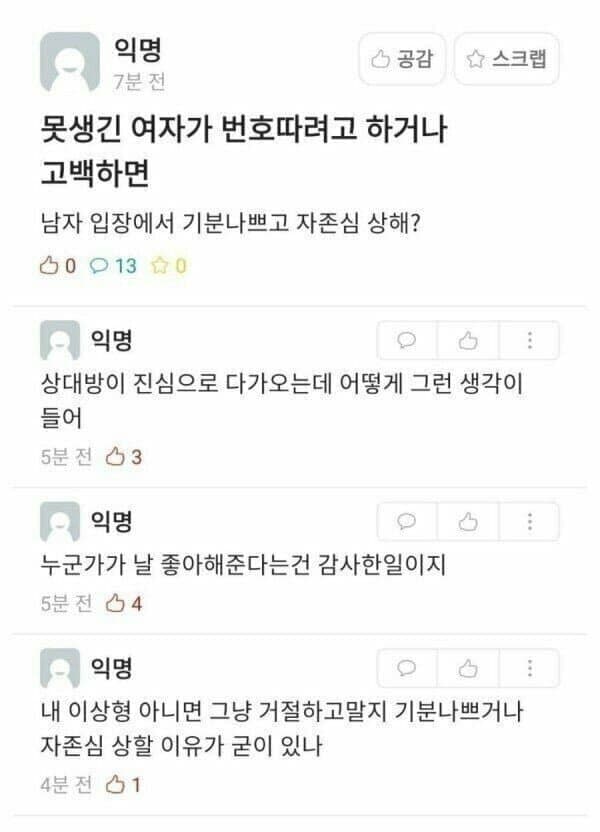Open more options for comment 누군가가 날 좋아해준다는건
The height and width of the screenshot is (832, 600).
coord(529,521)
